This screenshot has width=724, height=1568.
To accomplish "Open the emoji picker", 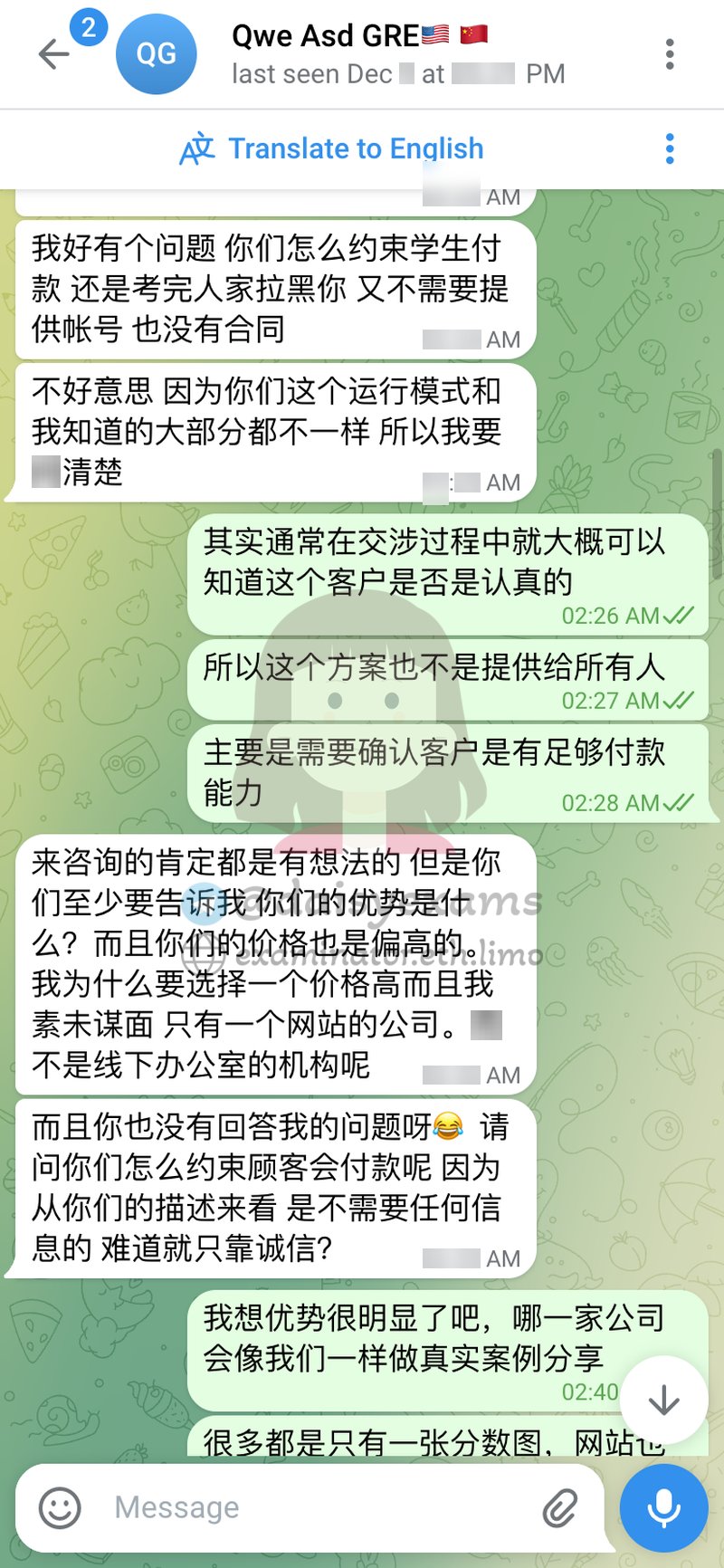I will coord(60,1508).
